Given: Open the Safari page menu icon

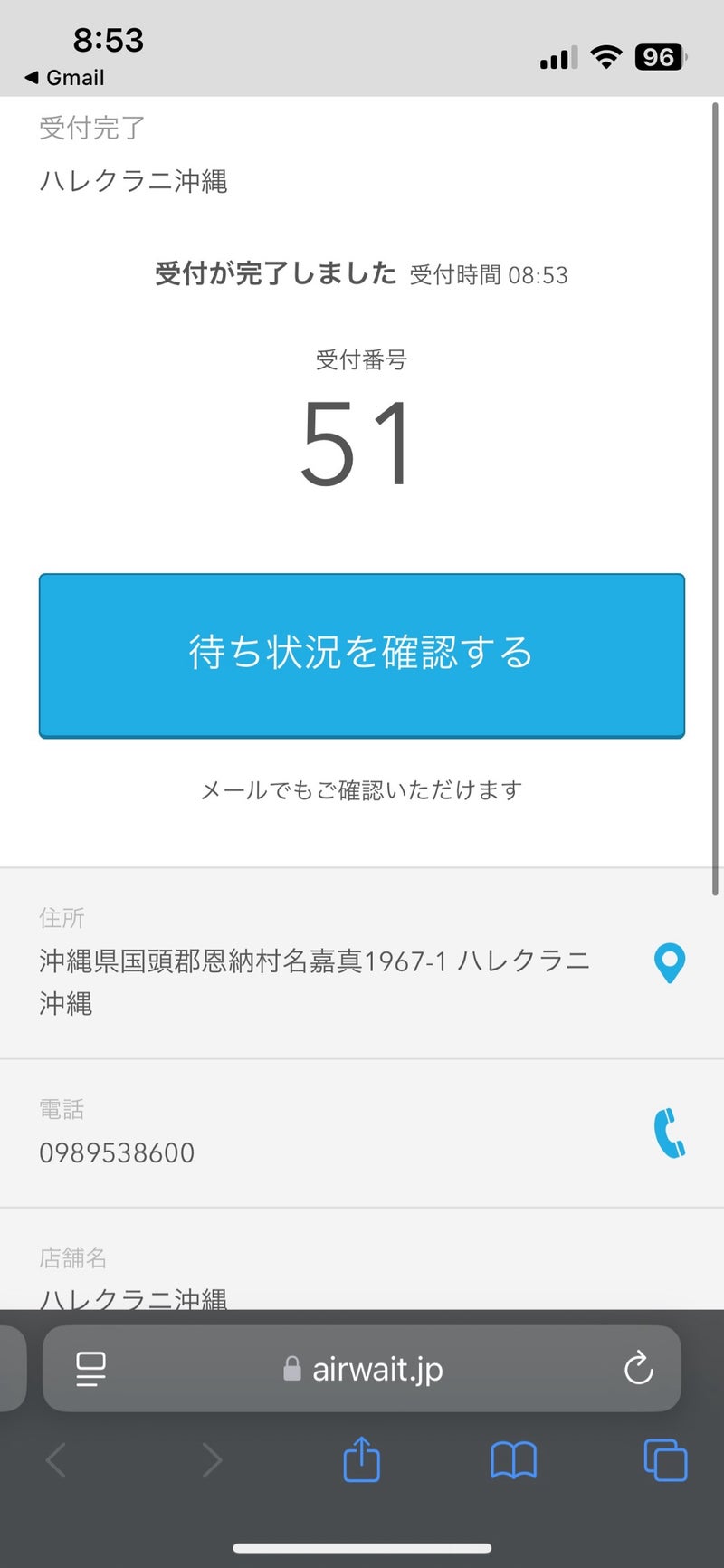Looking at the screenshot, I should [90, 1369].
